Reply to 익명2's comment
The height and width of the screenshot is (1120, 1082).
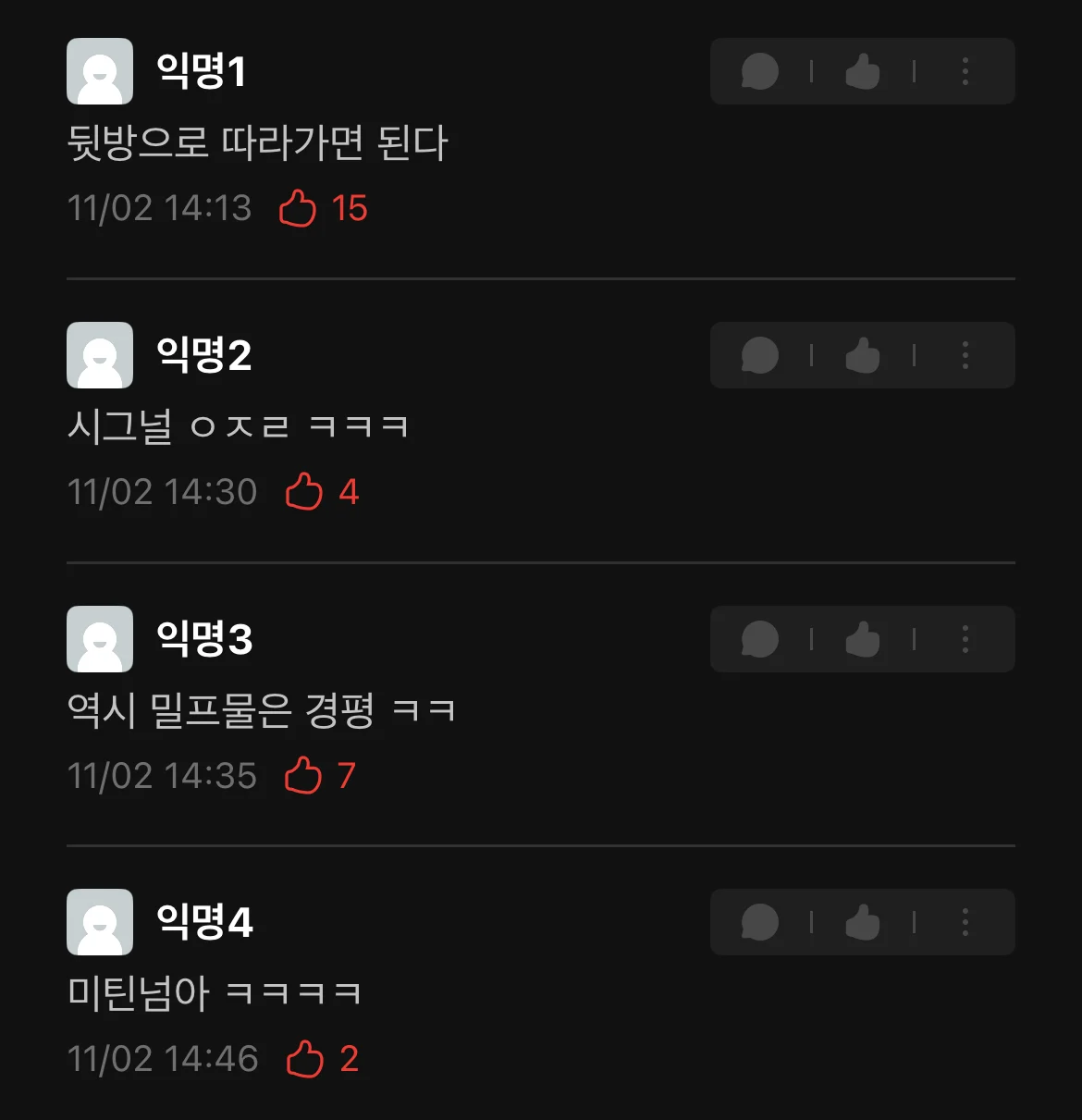pos(760,355)
